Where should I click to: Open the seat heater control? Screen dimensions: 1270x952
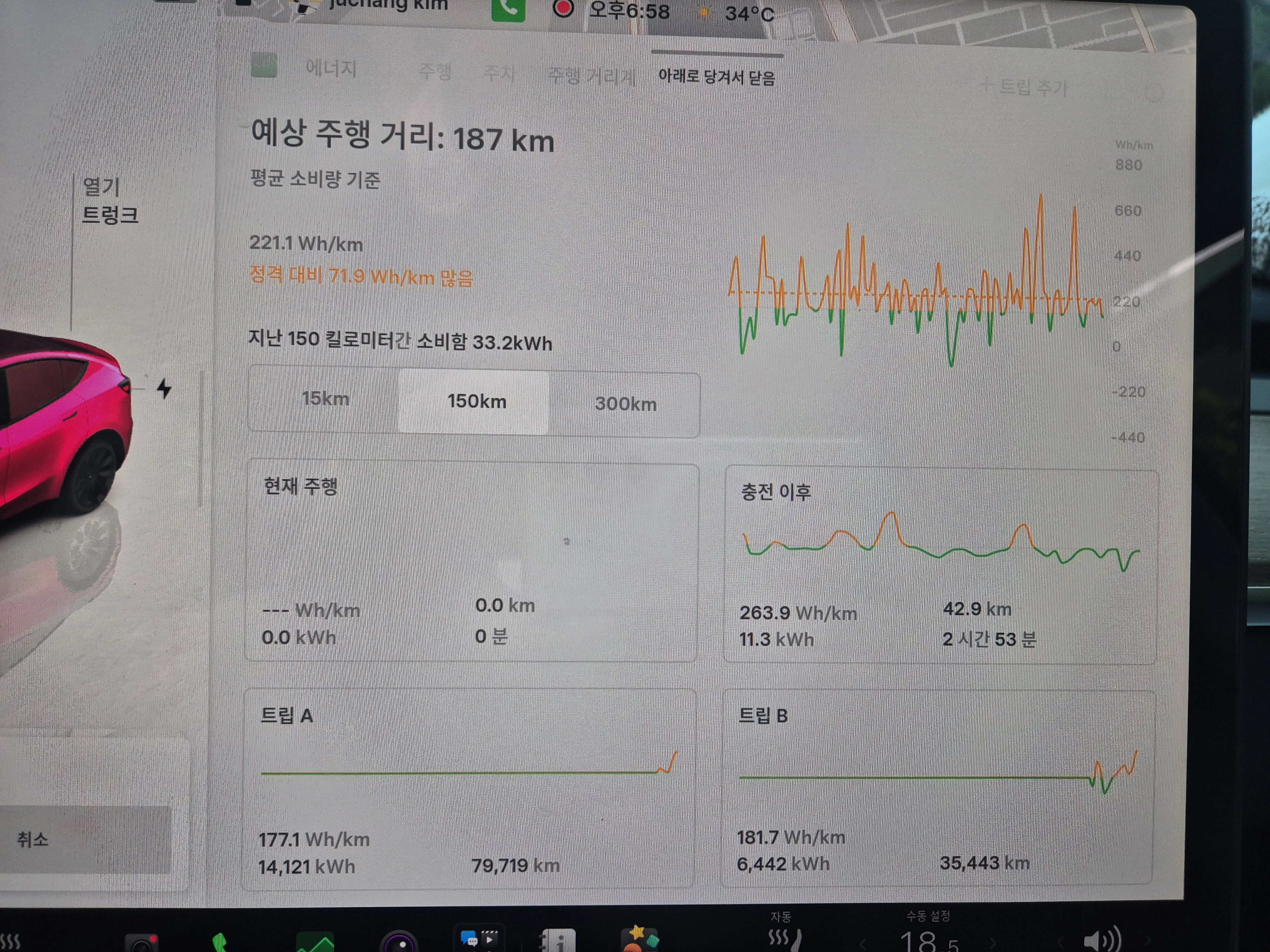(x=784, y=938)
